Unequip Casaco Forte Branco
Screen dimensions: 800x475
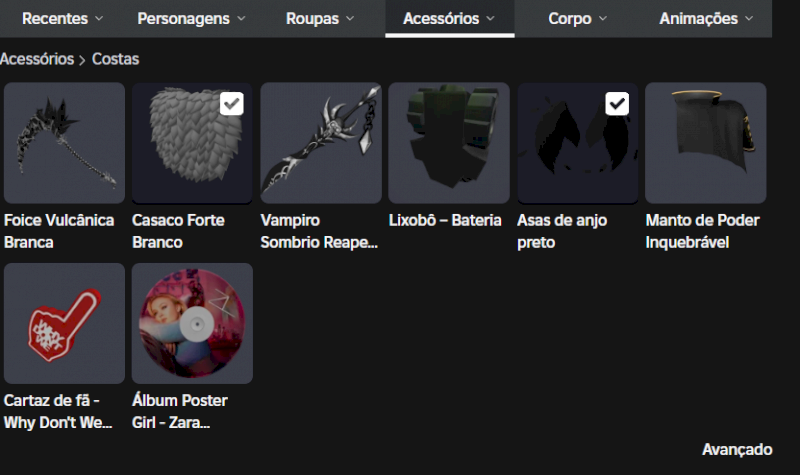click(193, 143)
